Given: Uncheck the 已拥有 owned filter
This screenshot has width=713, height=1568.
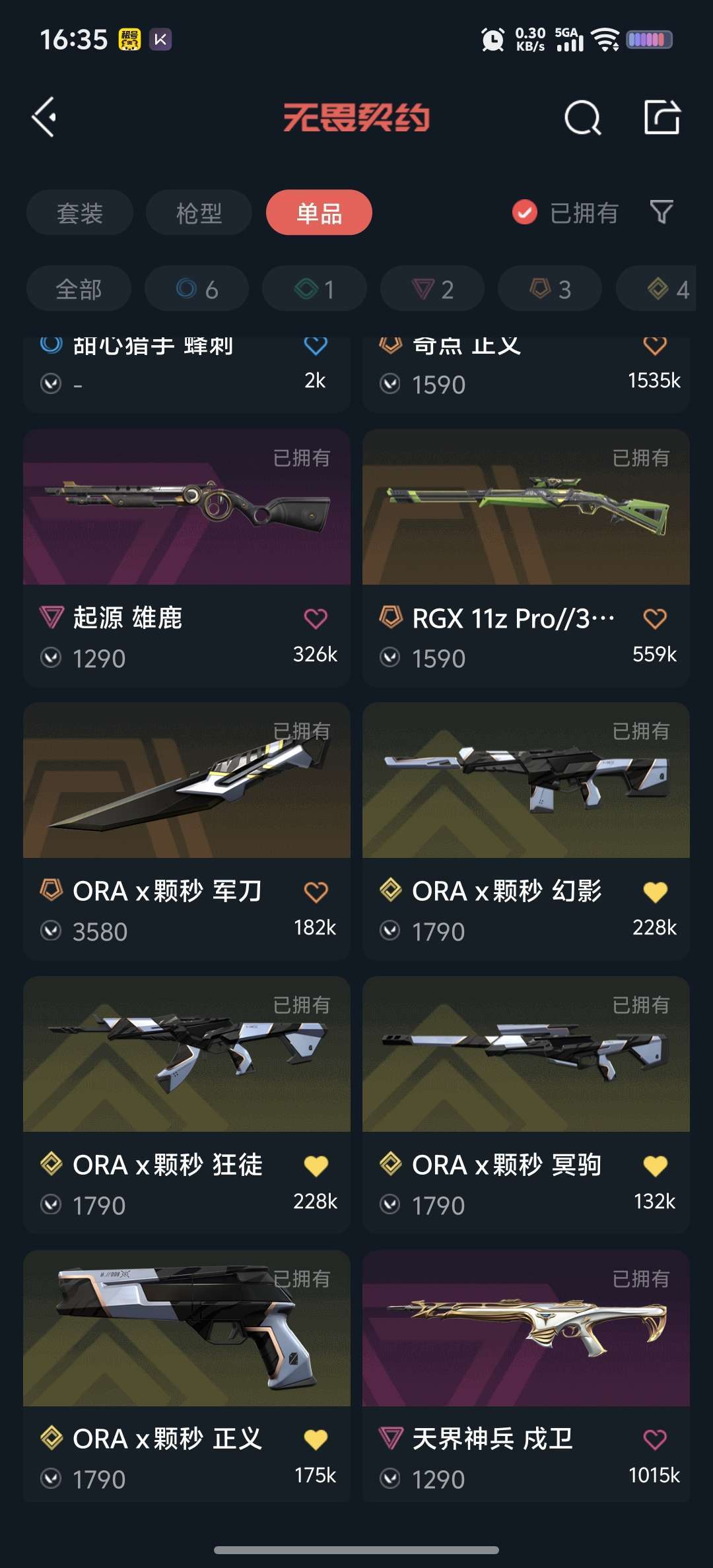Looking at the screenshot, I should coord(524,212).
